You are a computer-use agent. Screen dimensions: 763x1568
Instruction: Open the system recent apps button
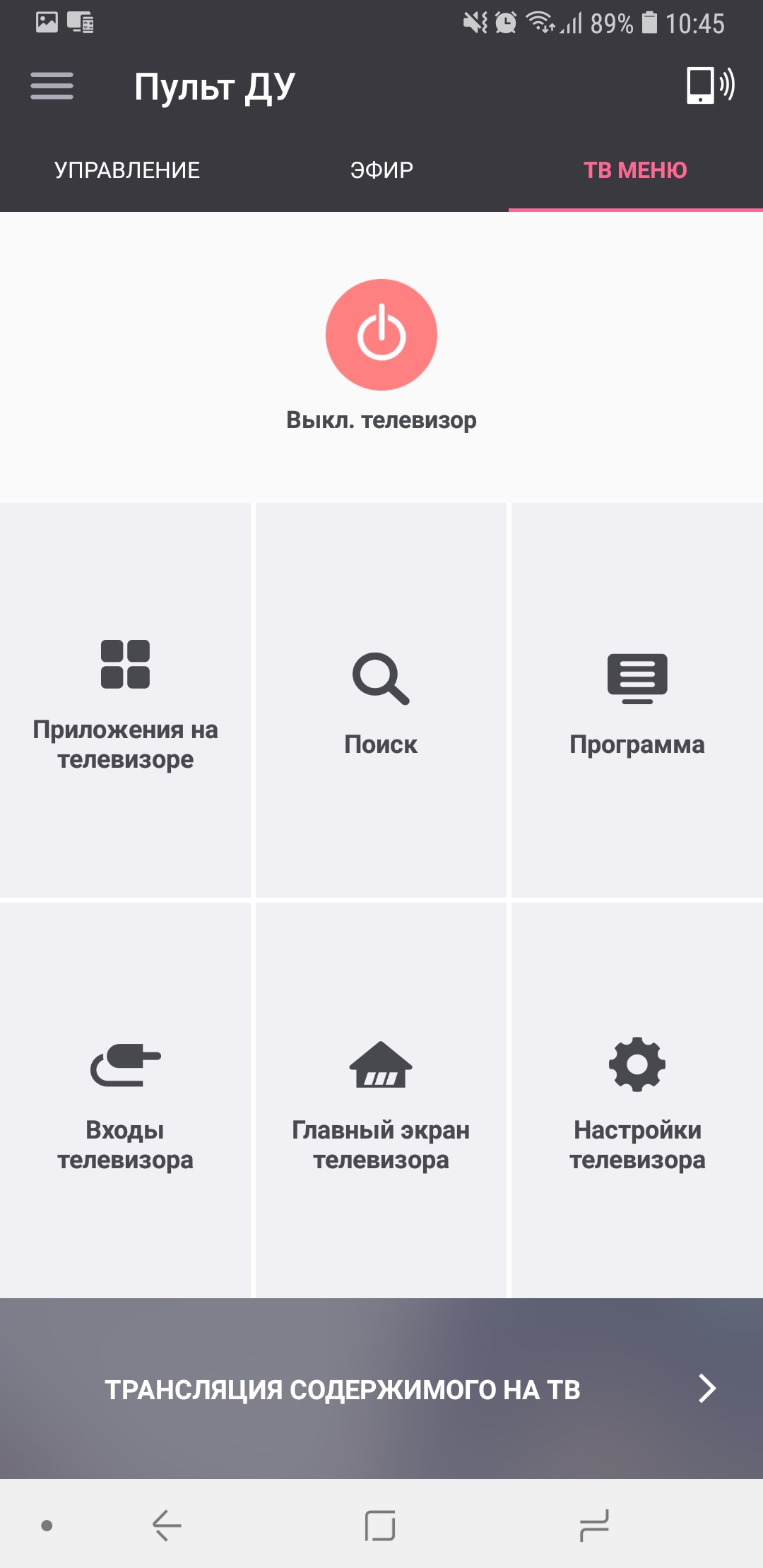(x=593, y=1526)
